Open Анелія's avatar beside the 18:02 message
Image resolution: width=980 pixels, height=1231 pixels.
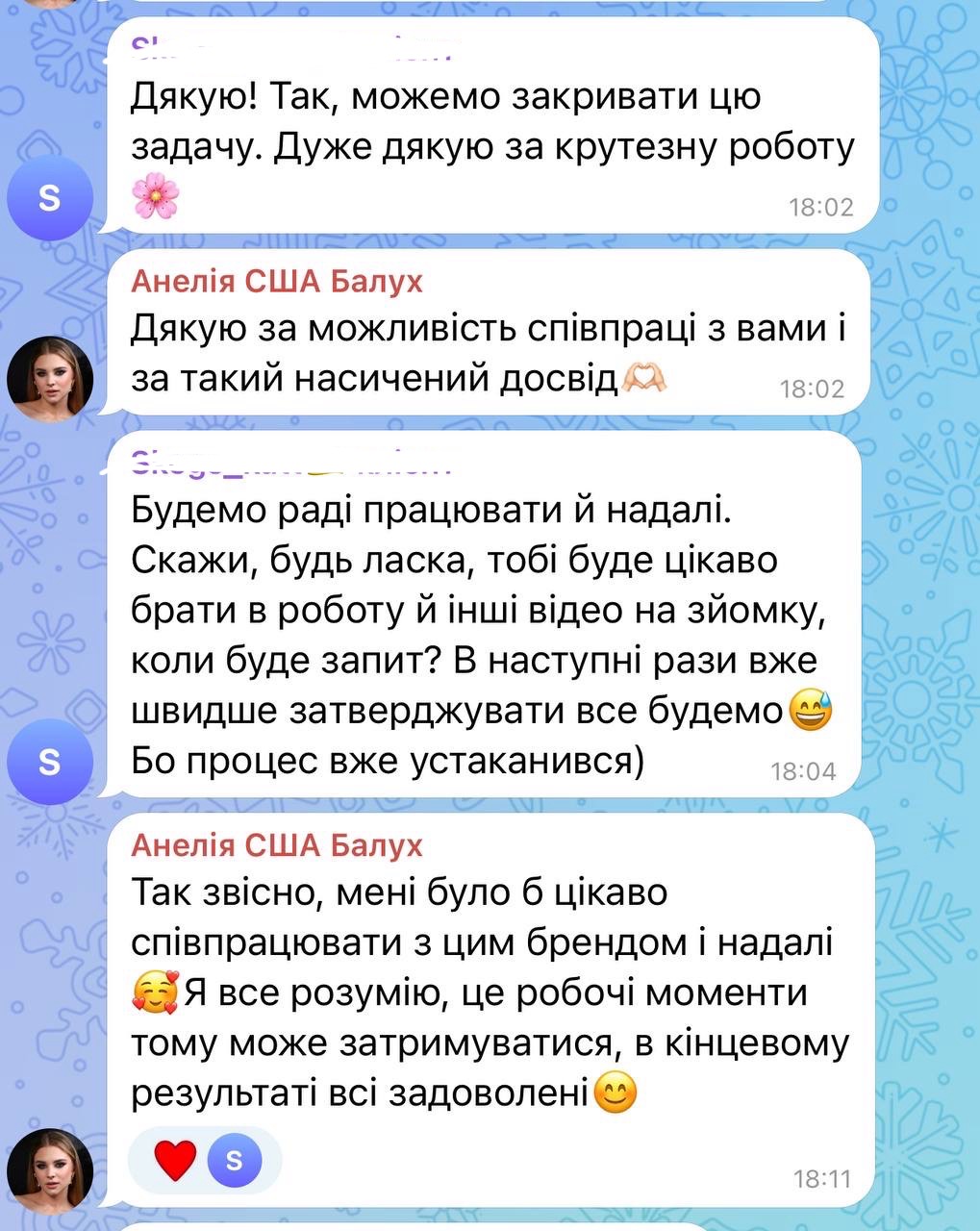49,378
